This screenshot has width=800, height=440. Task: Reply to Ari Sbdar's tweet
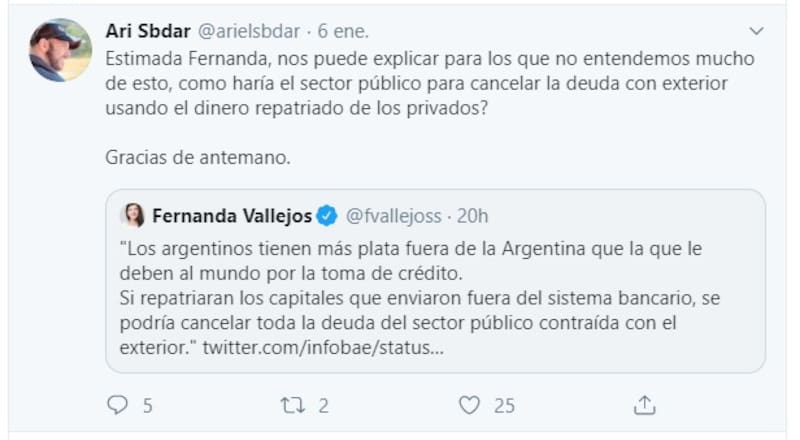pyautogui.click(x=118, y=405)
